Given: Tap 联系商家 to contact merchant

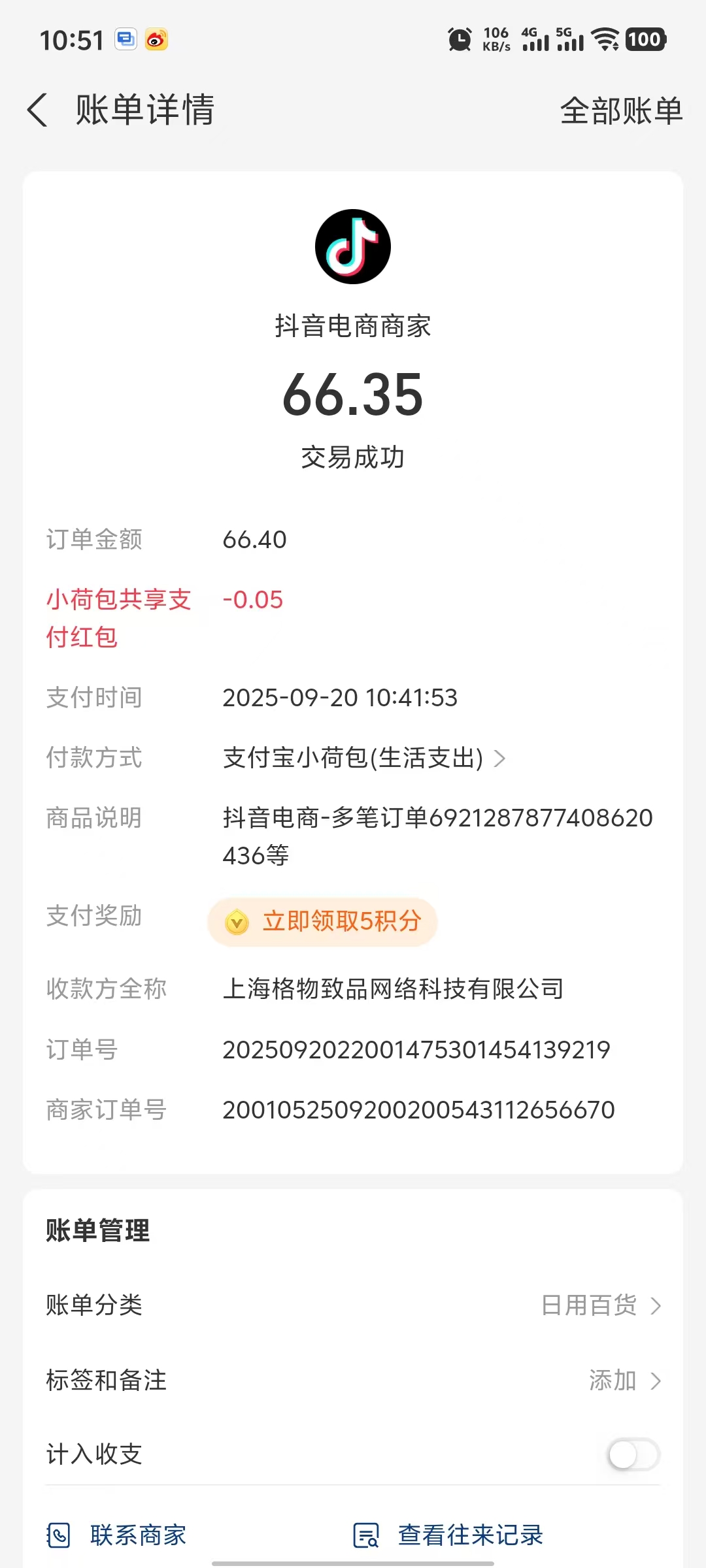Looking at the screenshot, I should coord(118,1535).
